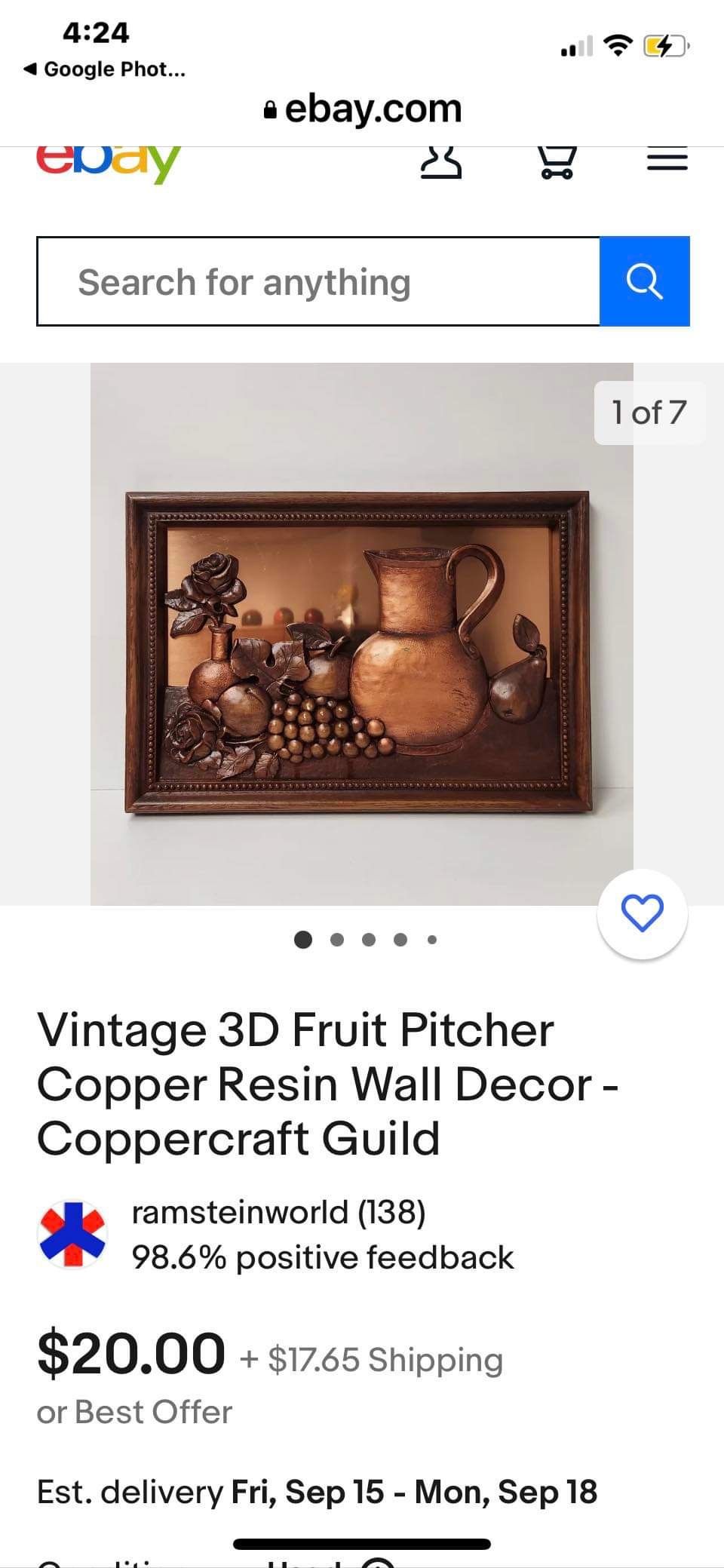View seller ramsteinworld's profile
724x1568 pixels.
pyautogui.click(x=240, y=1212)
